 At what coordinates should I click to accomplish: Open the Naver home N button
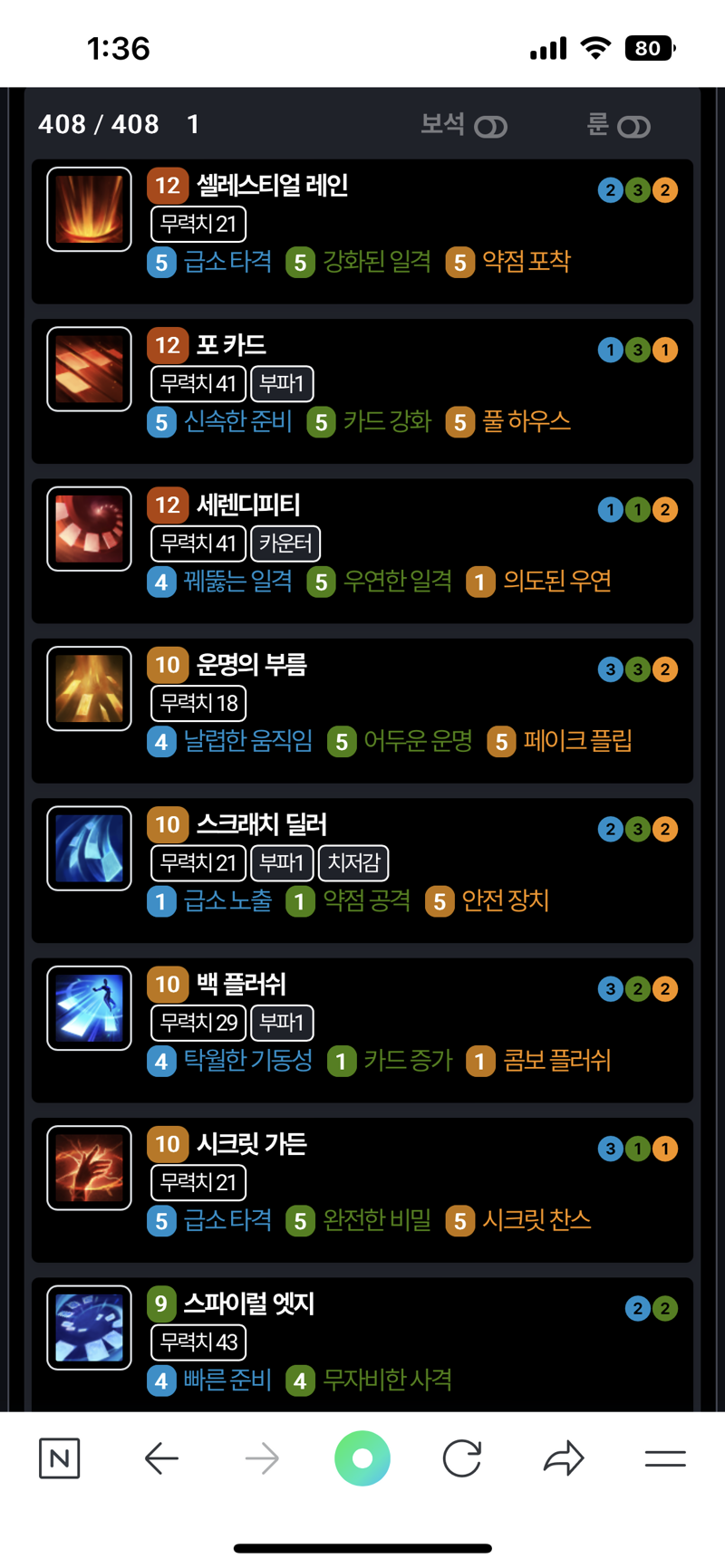(60, 1458)
